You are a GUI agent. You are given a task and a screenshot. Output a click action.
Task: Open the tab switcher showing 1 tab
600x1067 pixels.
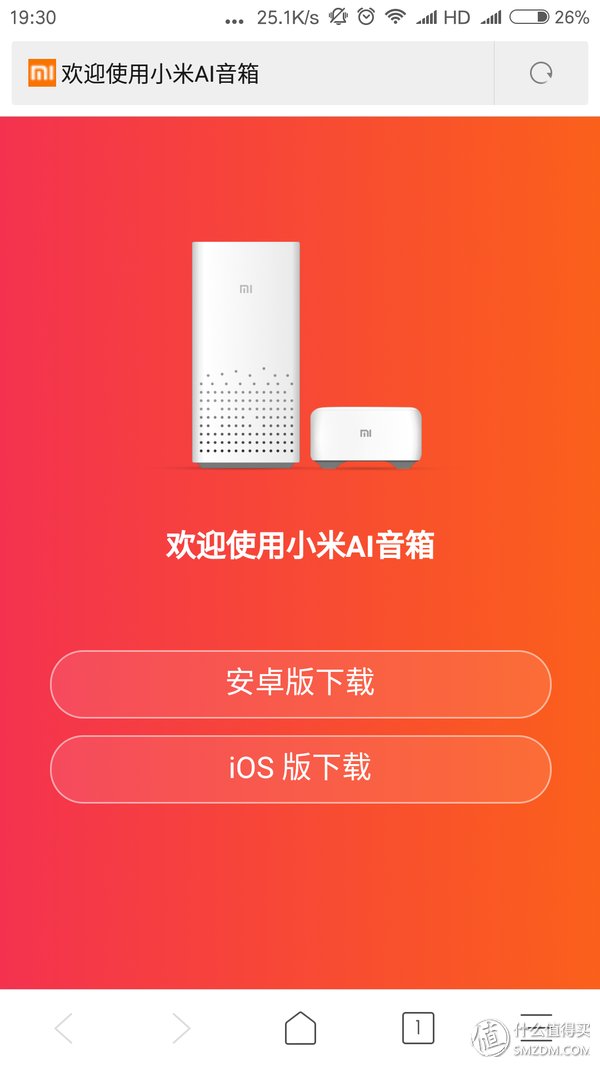[x=418, y=1028]
